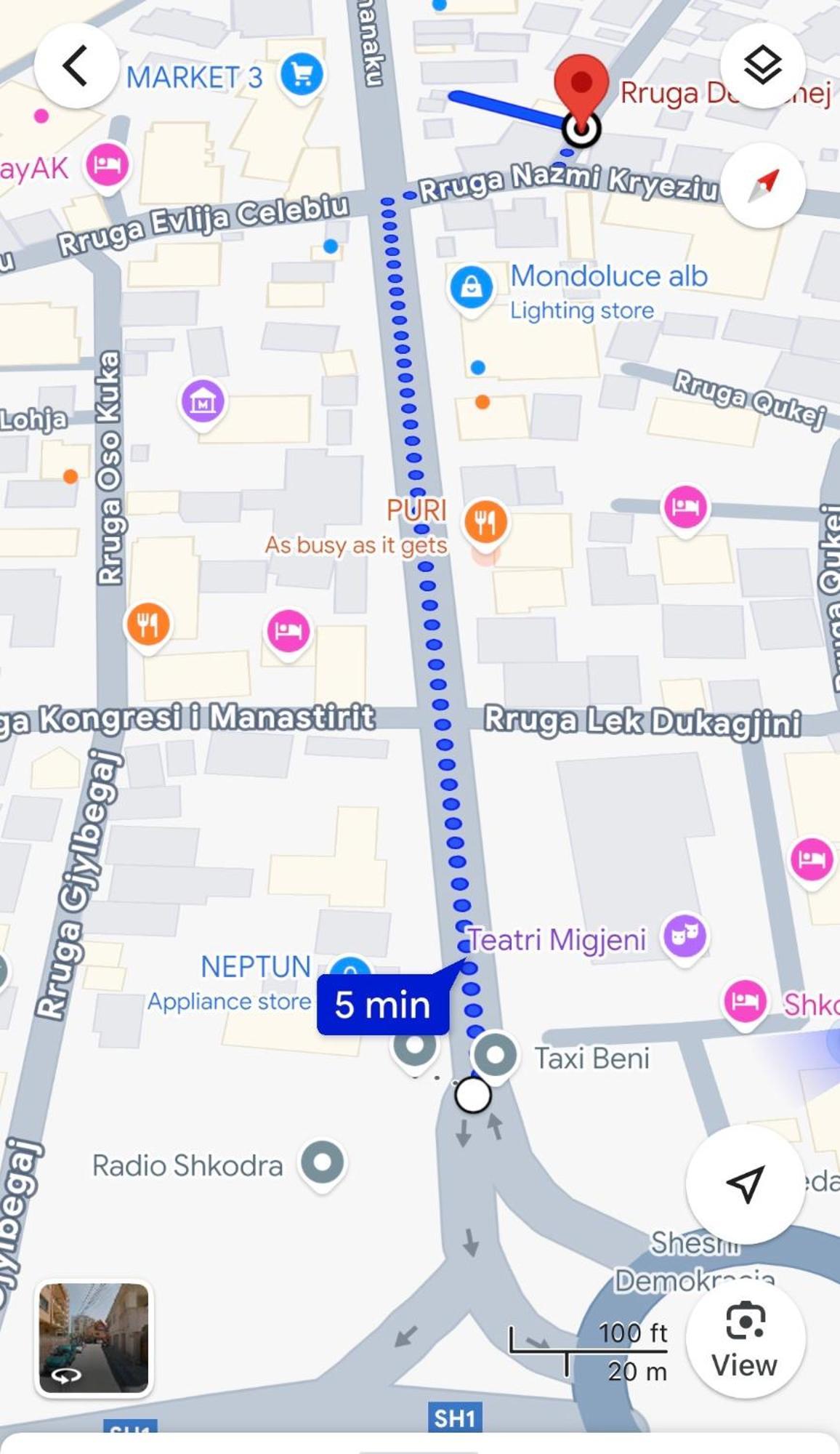The image size is (840, 1454).
Task: Select the Teatri Migjeni theater pin
Action: click(684, 936)
